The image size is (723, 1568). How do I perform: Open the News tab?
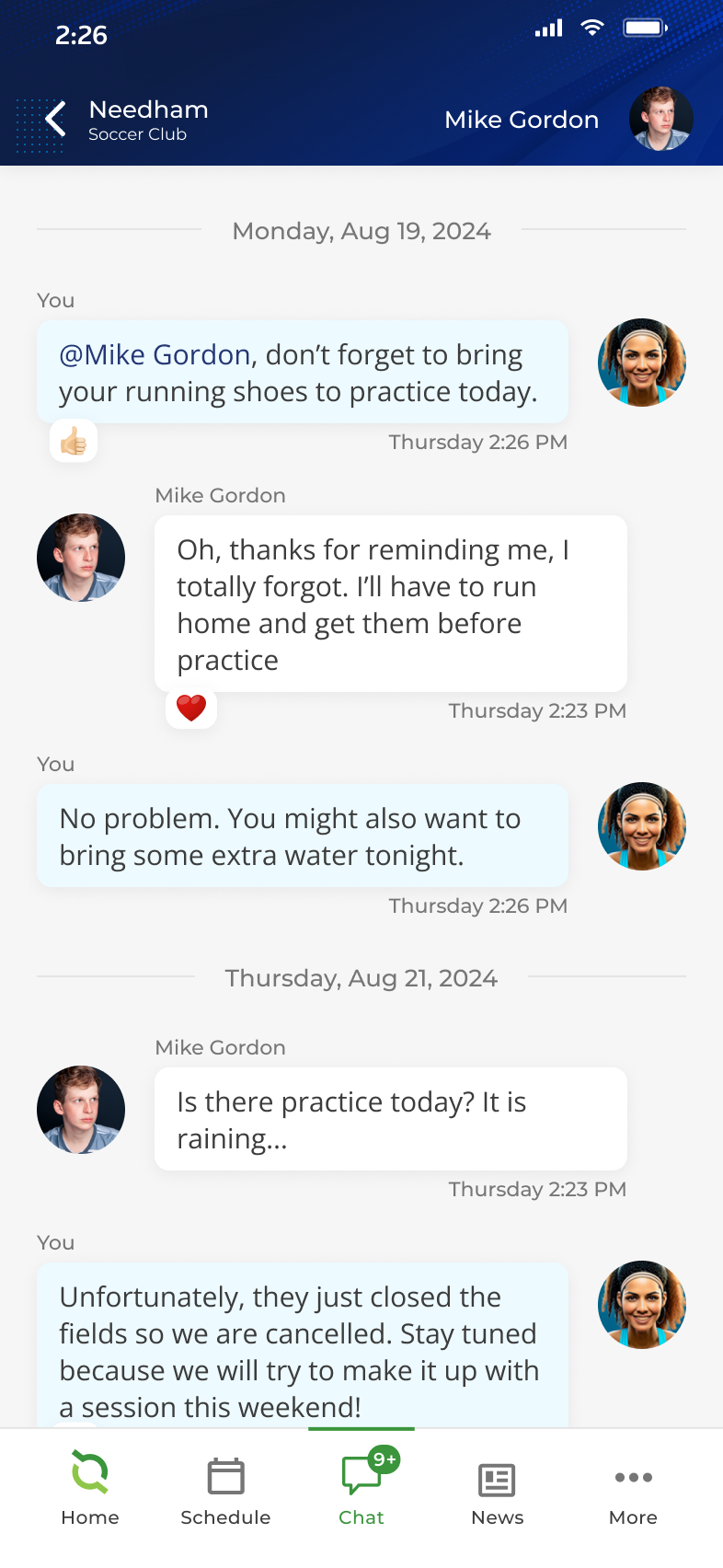coord(498,1490)
